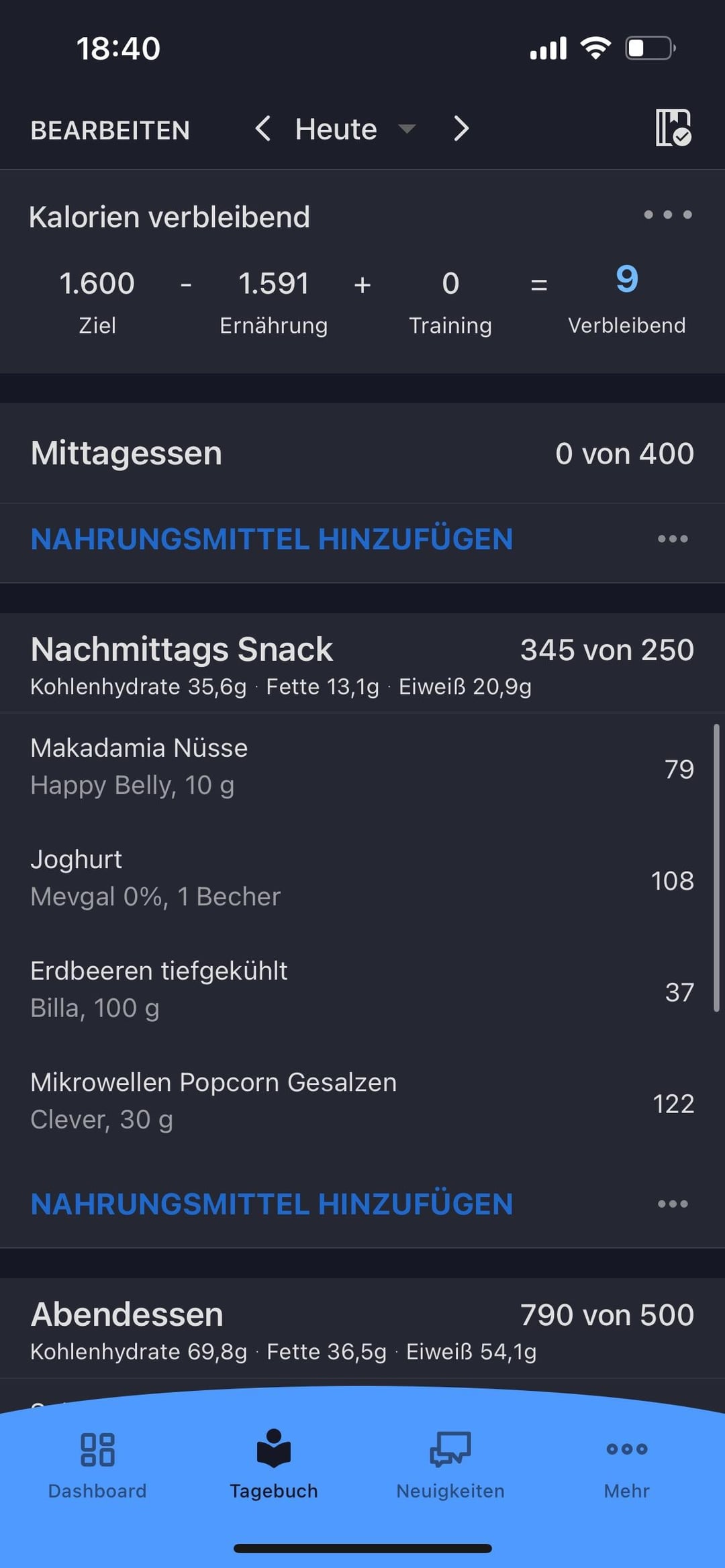725x1568 pixels.
Task: Tap BEARBEITEN to edit the diary
Action: [110, 130]
